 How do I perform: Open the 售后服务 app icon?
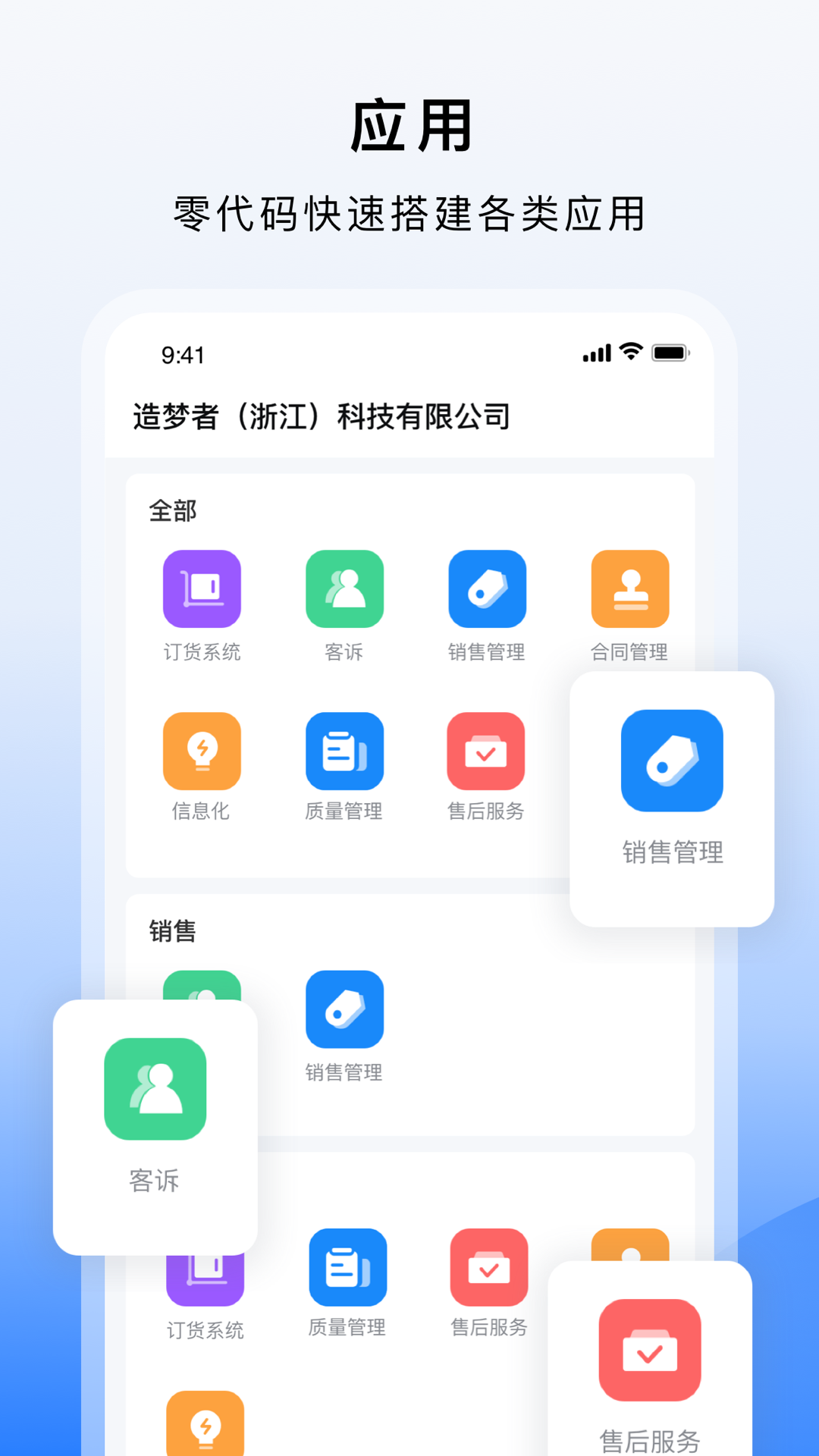[x=487, y=751]
